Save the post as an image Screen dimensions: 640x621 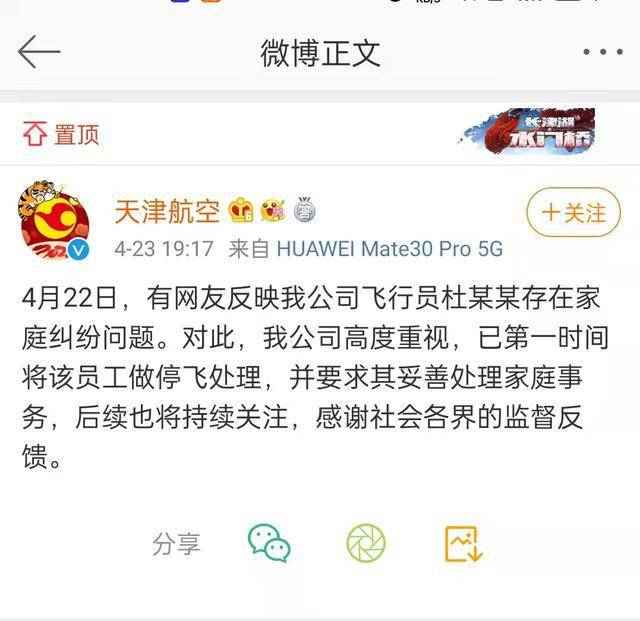(x=463, y=544)
